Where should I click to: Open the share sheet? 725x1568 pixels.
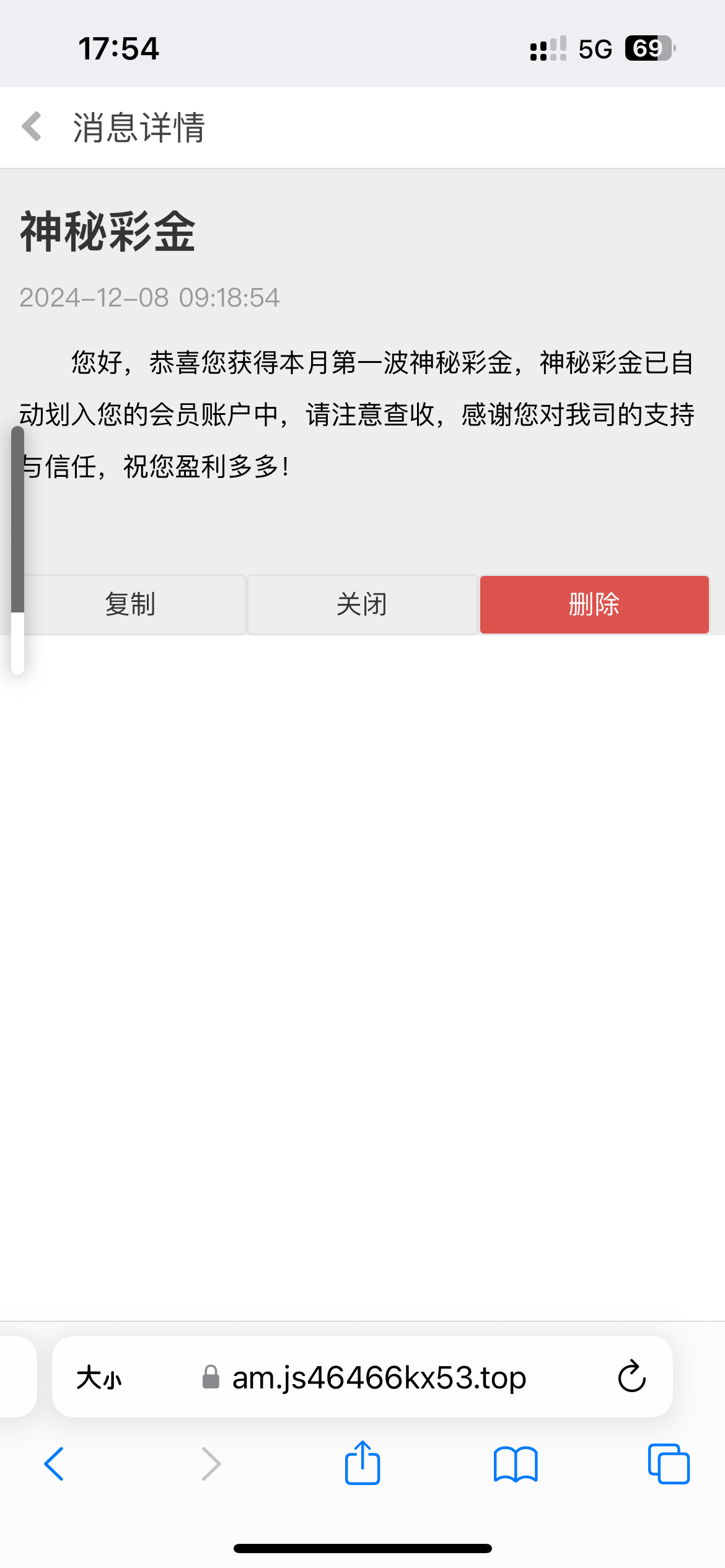[362, 1463]
